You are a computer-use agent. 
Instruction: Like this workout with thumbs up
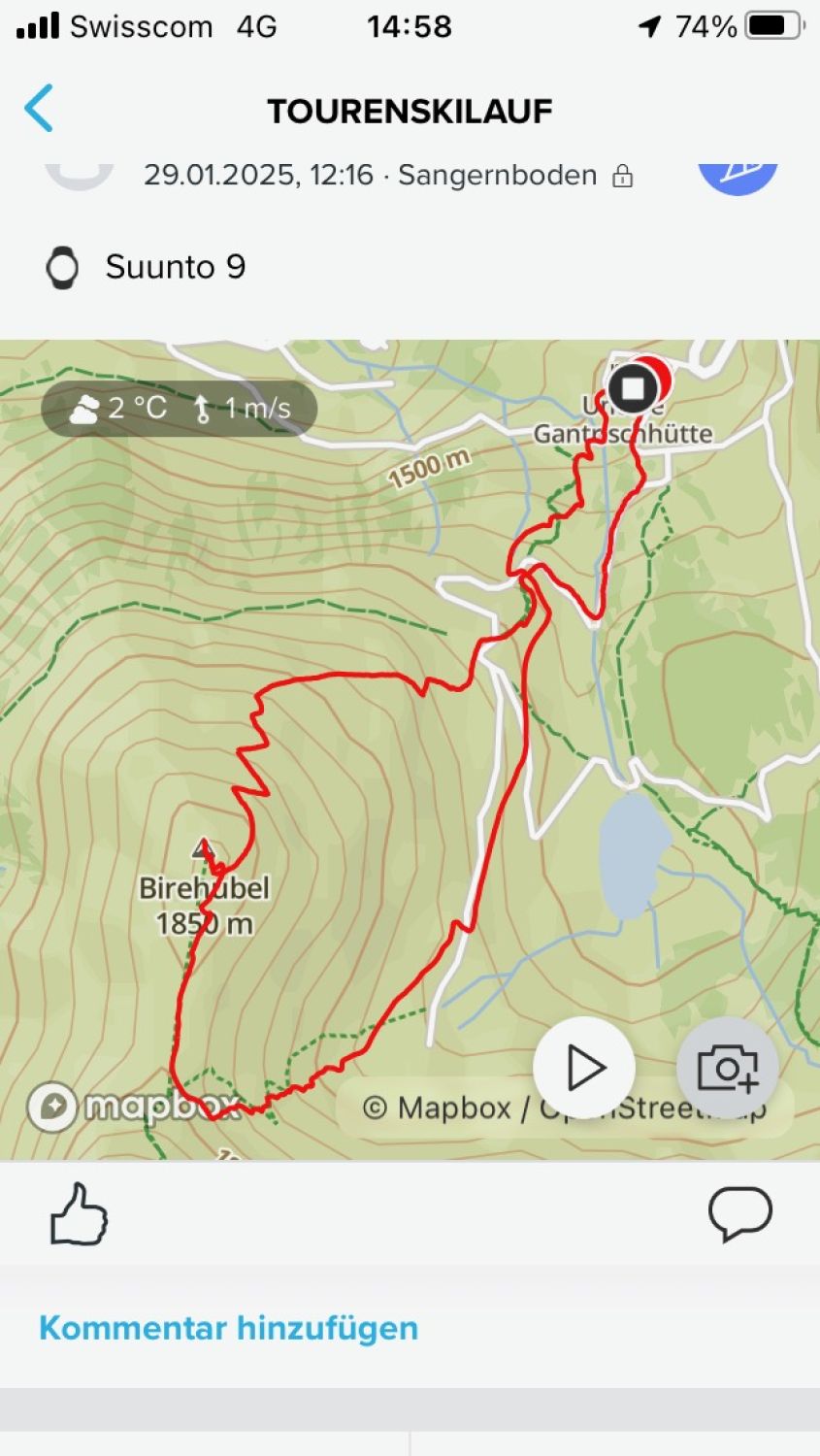pyautogui.click(x=79, y=1213)
